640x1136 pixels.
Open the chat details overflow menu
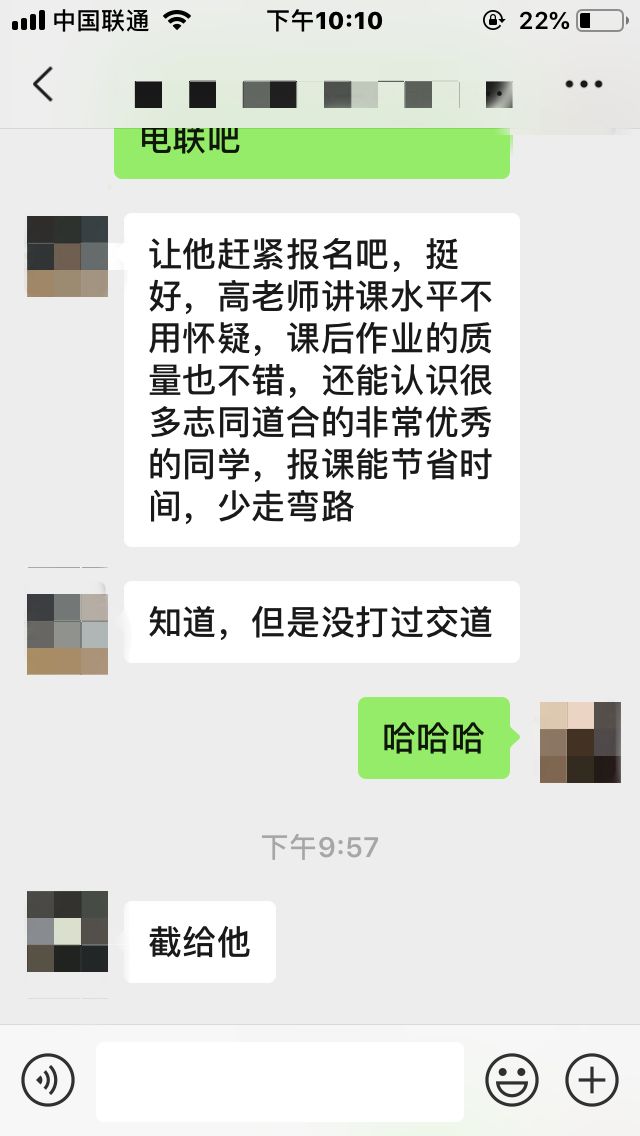583,85
